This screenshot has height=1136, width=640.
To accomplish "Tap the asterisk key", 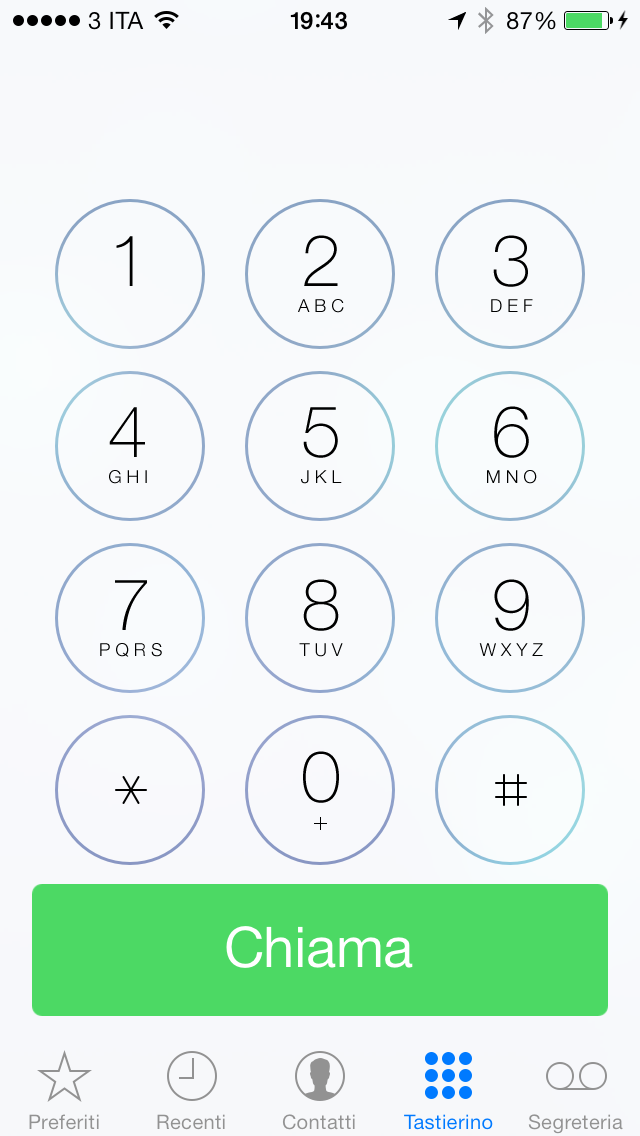I will tap(130, 790).
